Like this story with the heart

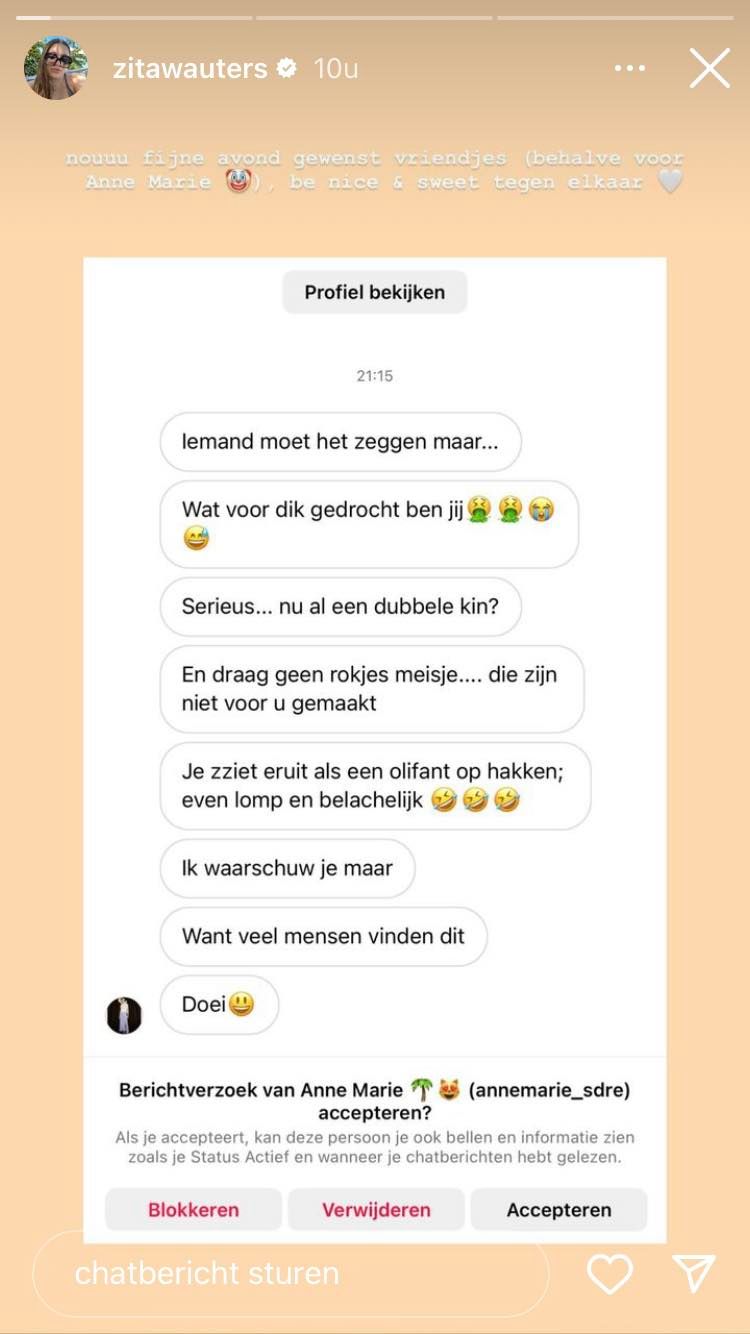pyautogui.click(x=610, y=1273)
